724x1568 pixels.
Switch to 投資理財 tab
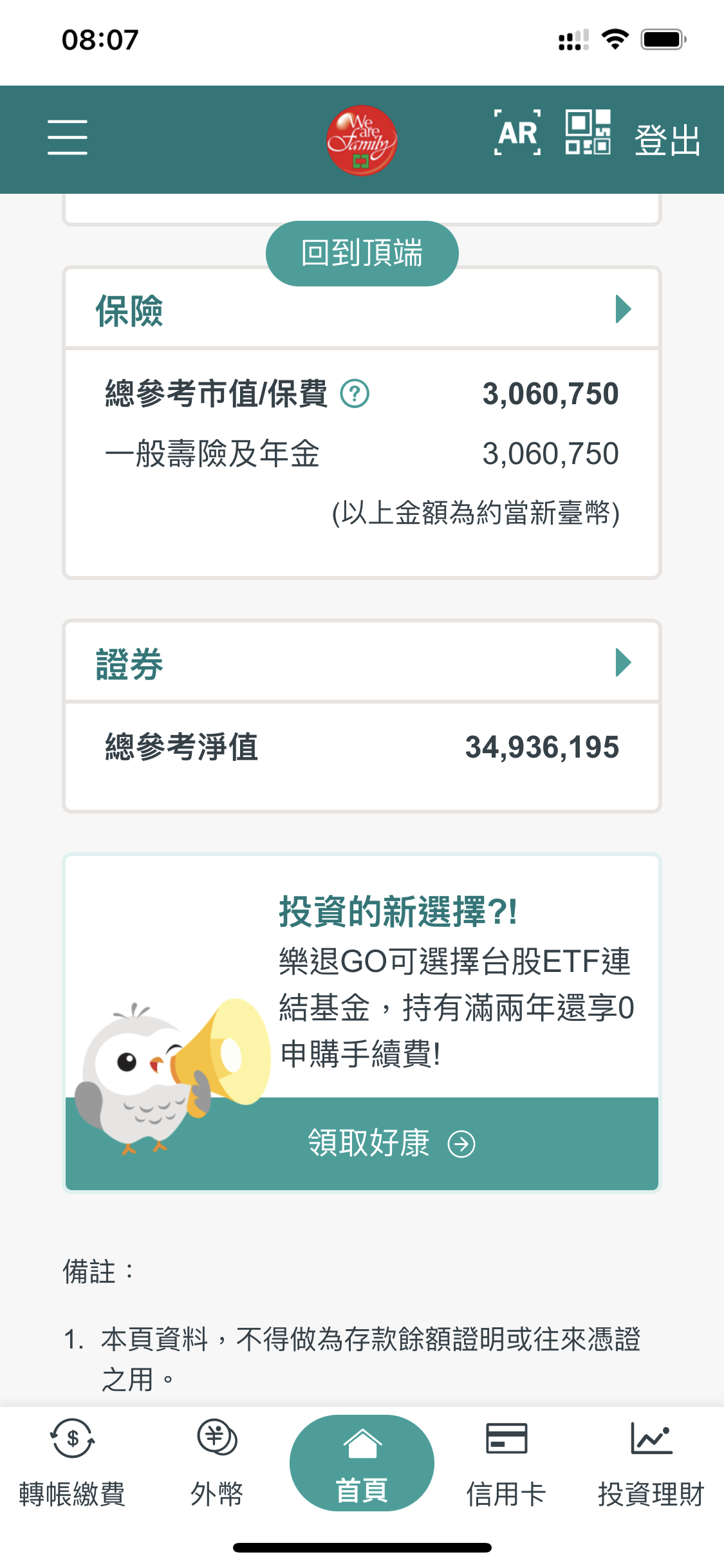click(x=651, y=1464)
